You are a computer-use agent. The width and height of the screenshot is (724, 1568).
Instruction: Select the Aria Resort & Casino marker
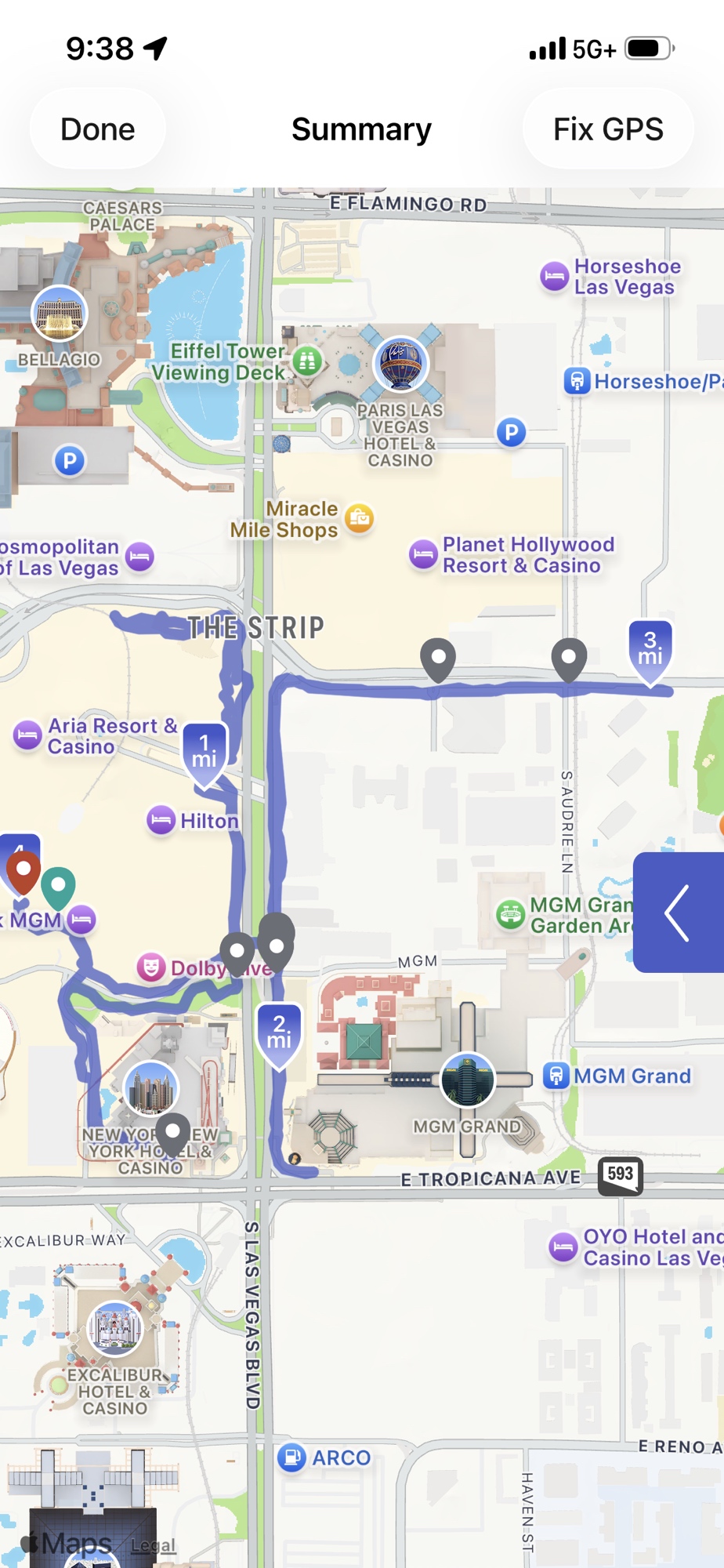[28, 736]
